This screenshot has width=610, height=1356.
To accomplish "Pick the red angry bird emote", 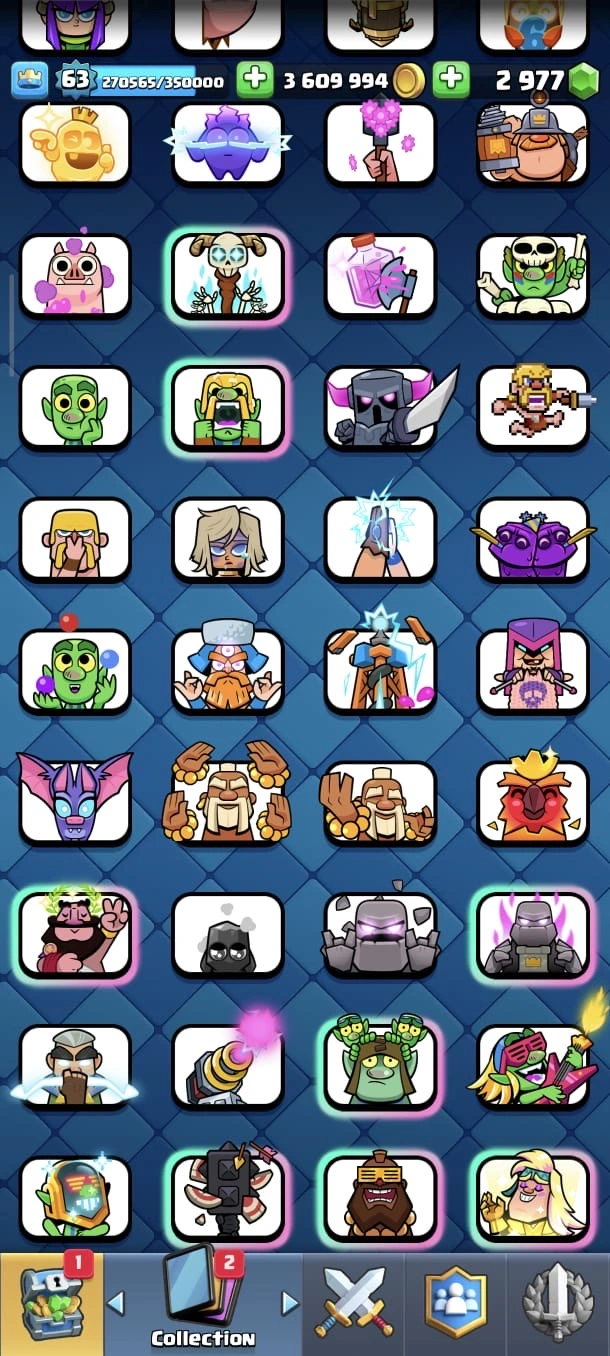I will click(x=533, y=802).
